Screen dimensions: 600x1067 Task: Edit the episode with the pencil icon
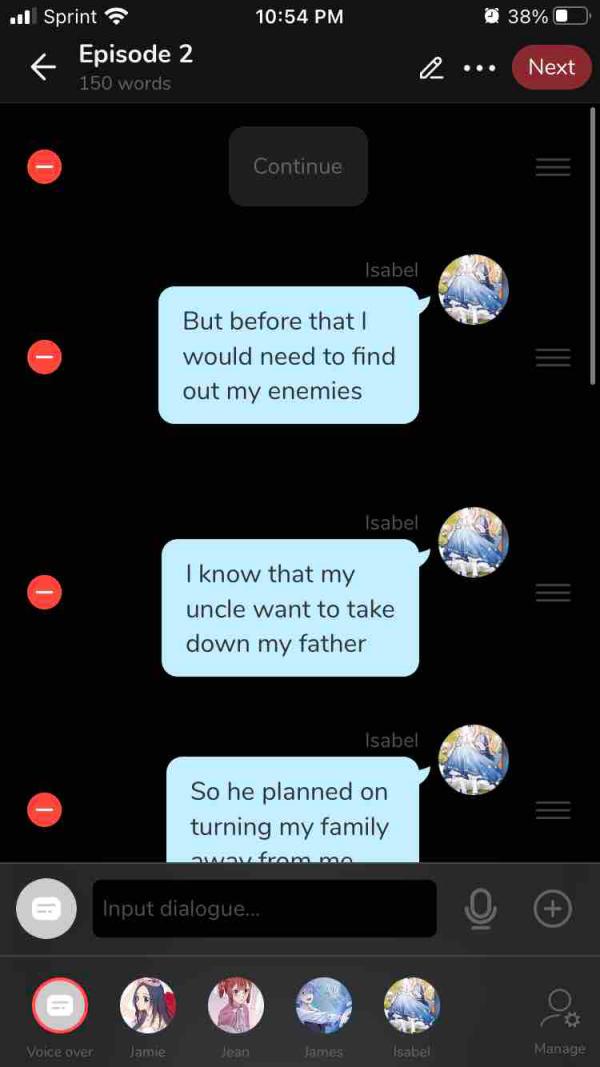431,68
